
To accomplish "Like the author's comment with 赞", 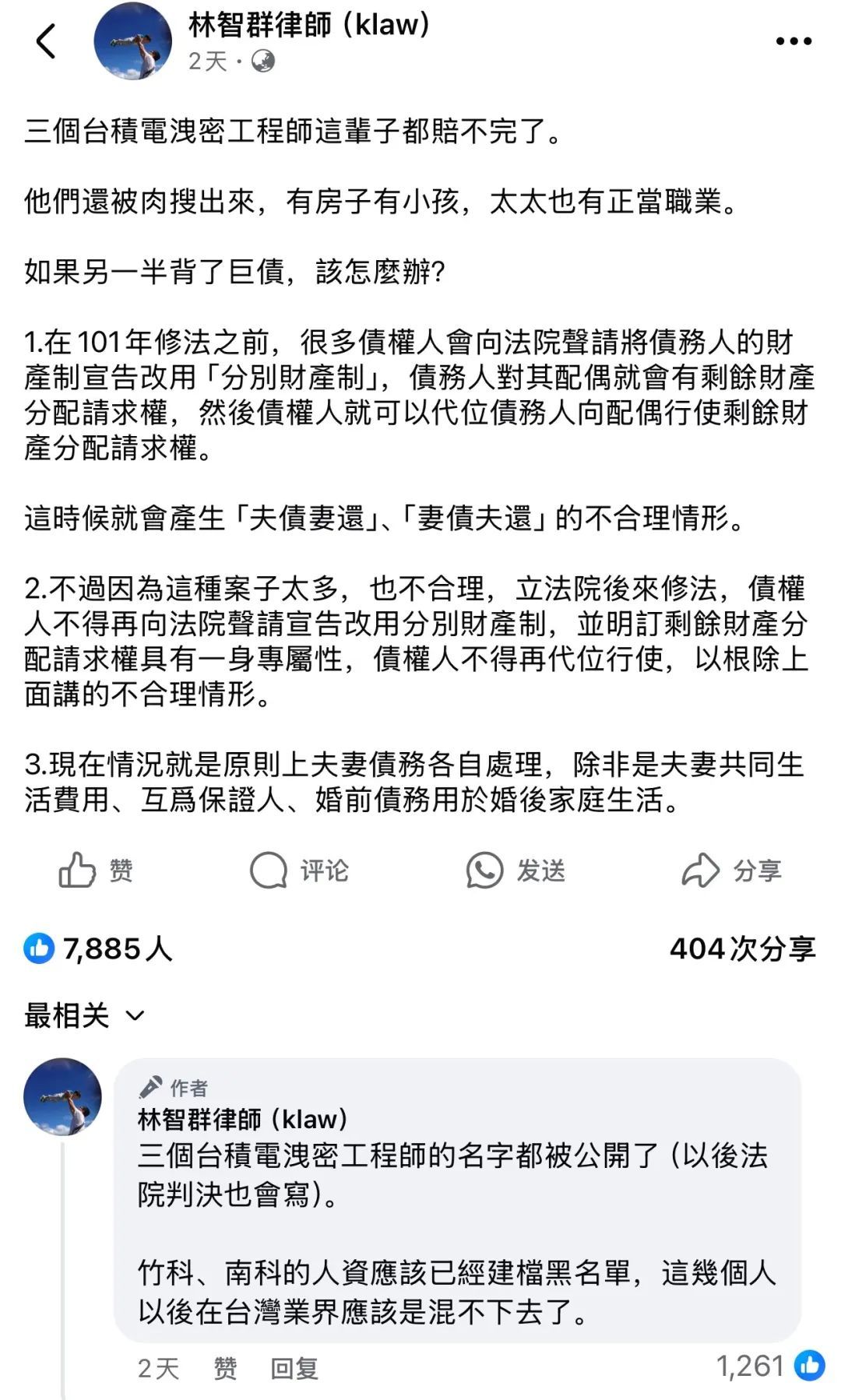I will [225, 1368].
